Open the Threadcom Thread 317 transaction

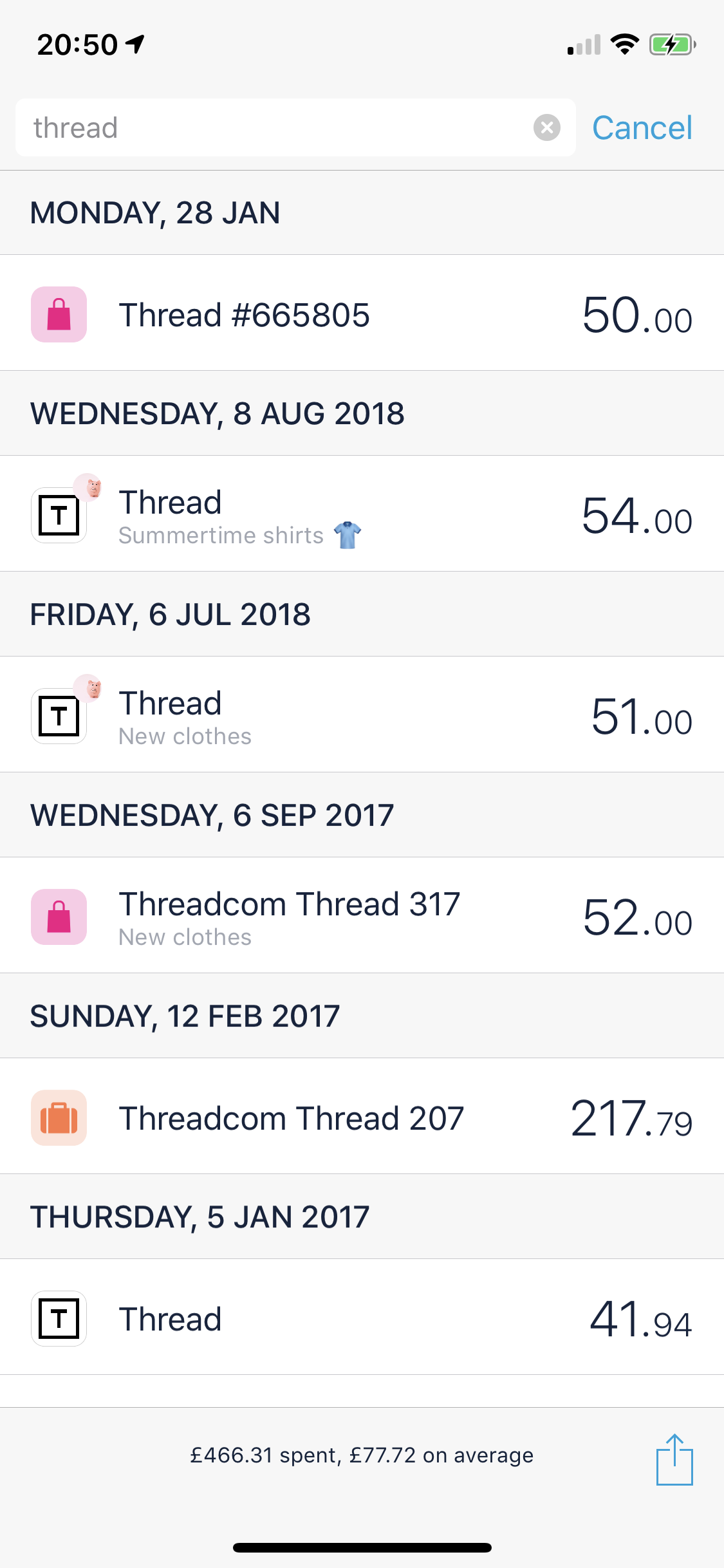pos(362,917)
